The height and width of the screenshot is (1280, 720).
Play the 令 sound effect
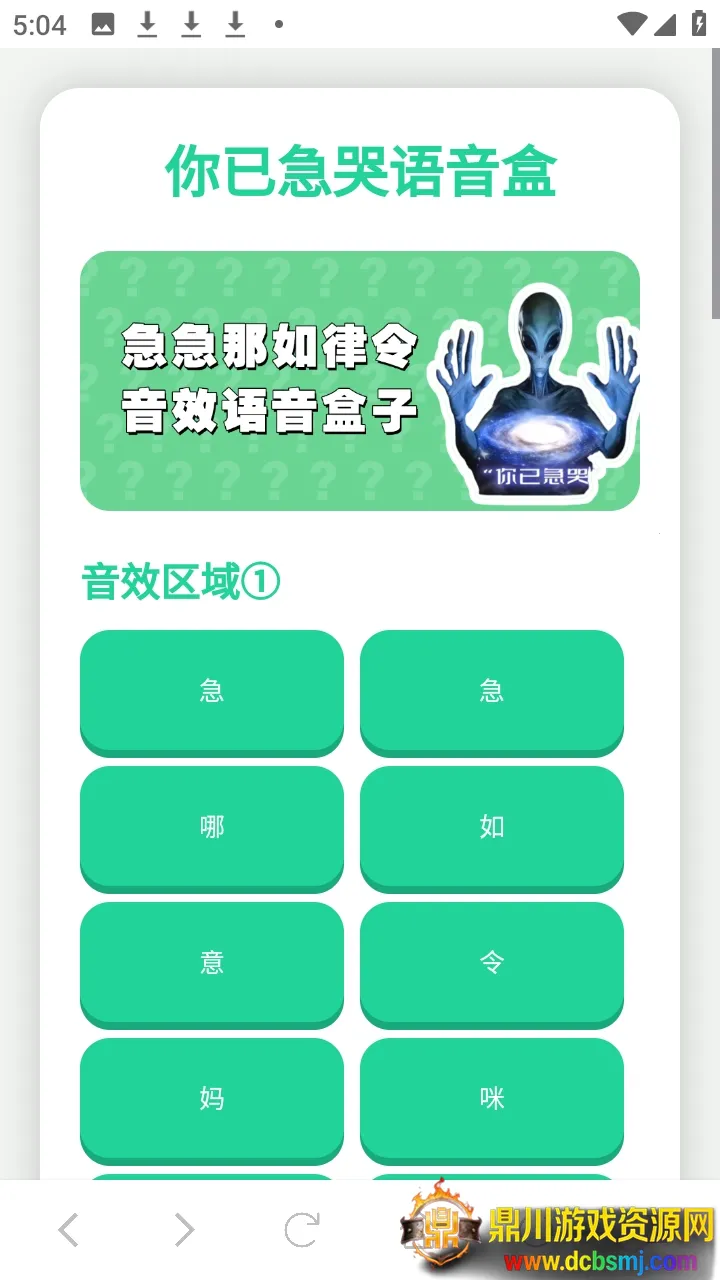[x=492, y=963]
